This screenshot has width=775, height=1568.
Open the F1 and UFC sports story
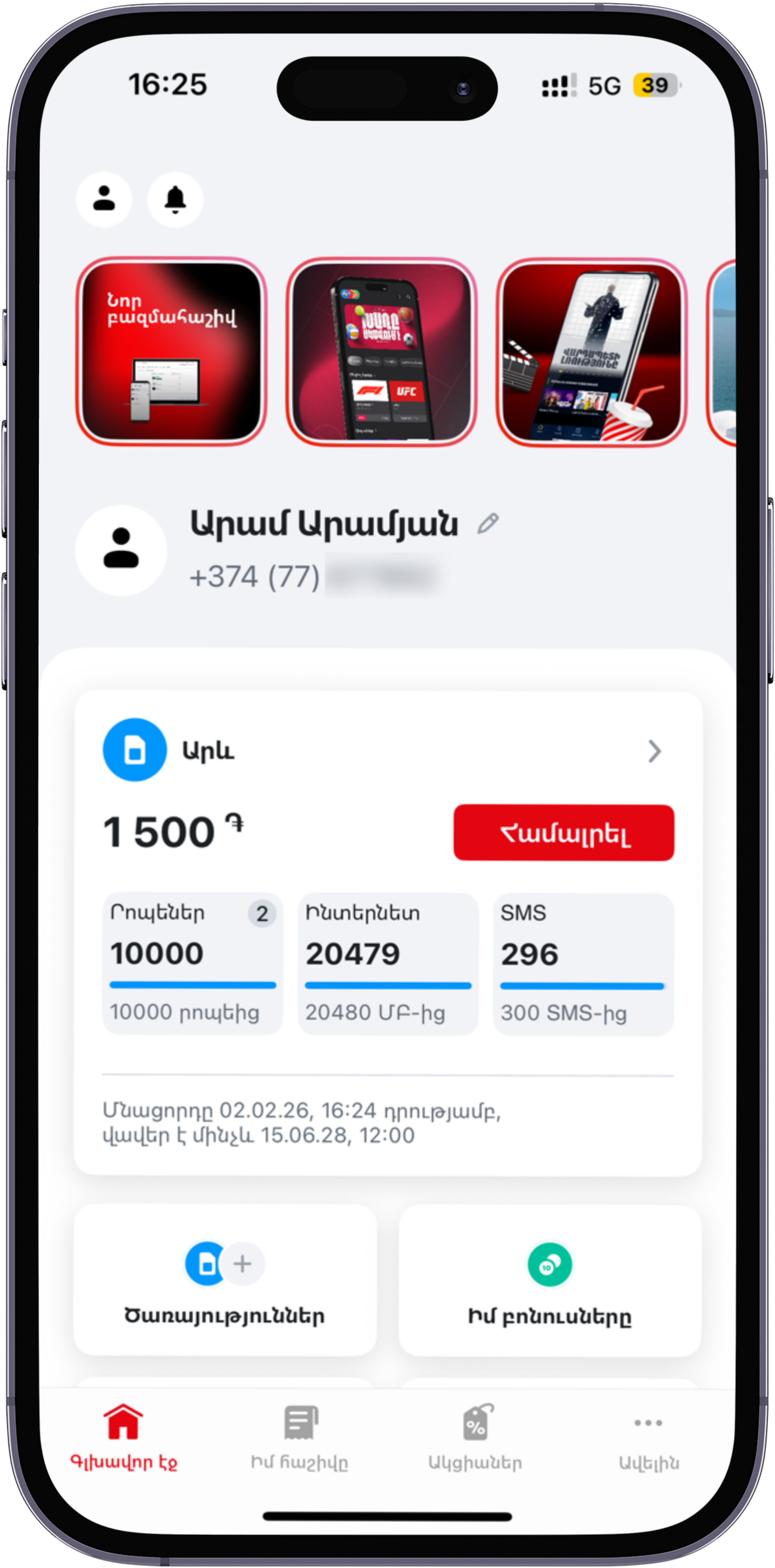click(381, 351)
